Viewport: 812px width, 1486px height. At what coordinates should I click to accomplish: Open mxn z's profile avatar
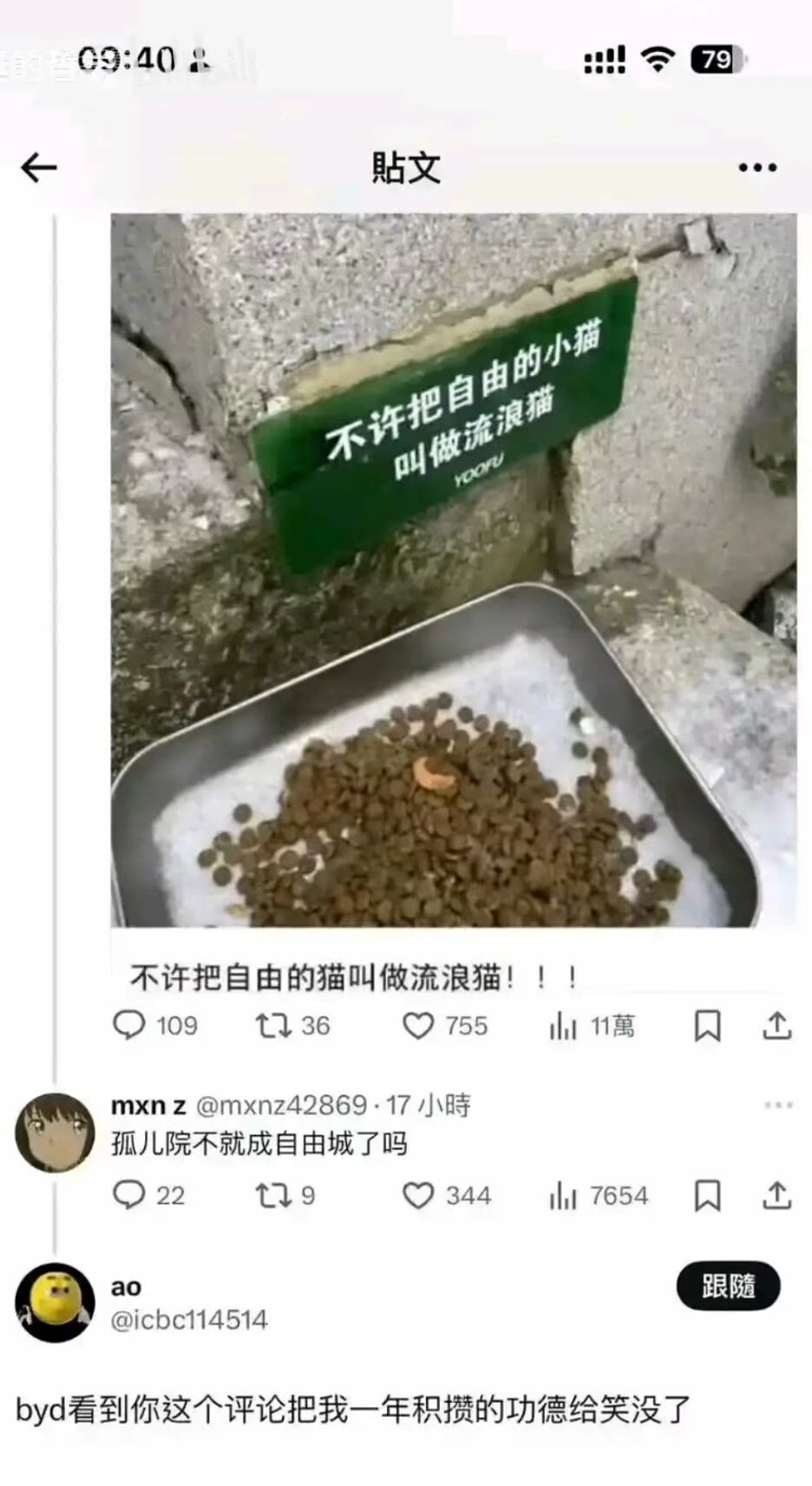point(55,1132)
